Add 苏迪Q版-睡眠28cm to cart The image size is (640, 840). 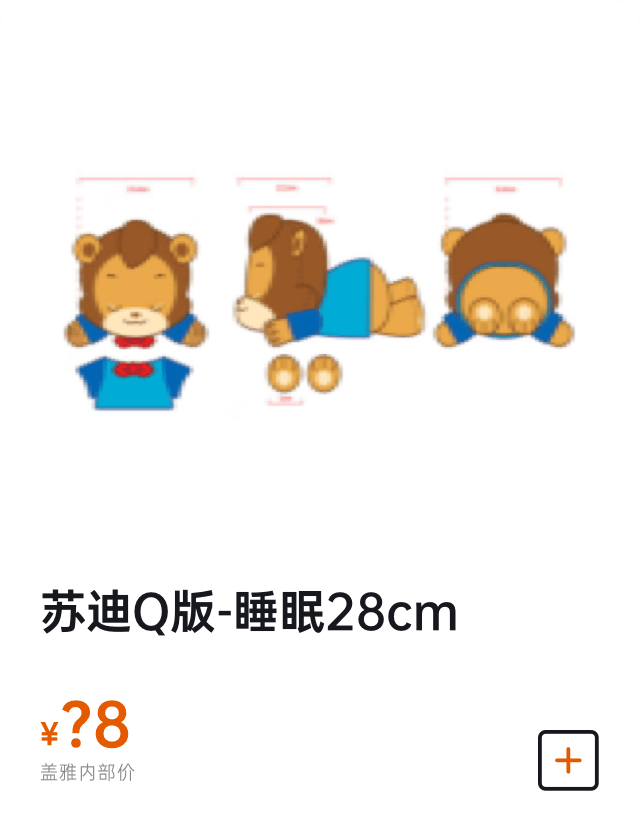point(568,760)
